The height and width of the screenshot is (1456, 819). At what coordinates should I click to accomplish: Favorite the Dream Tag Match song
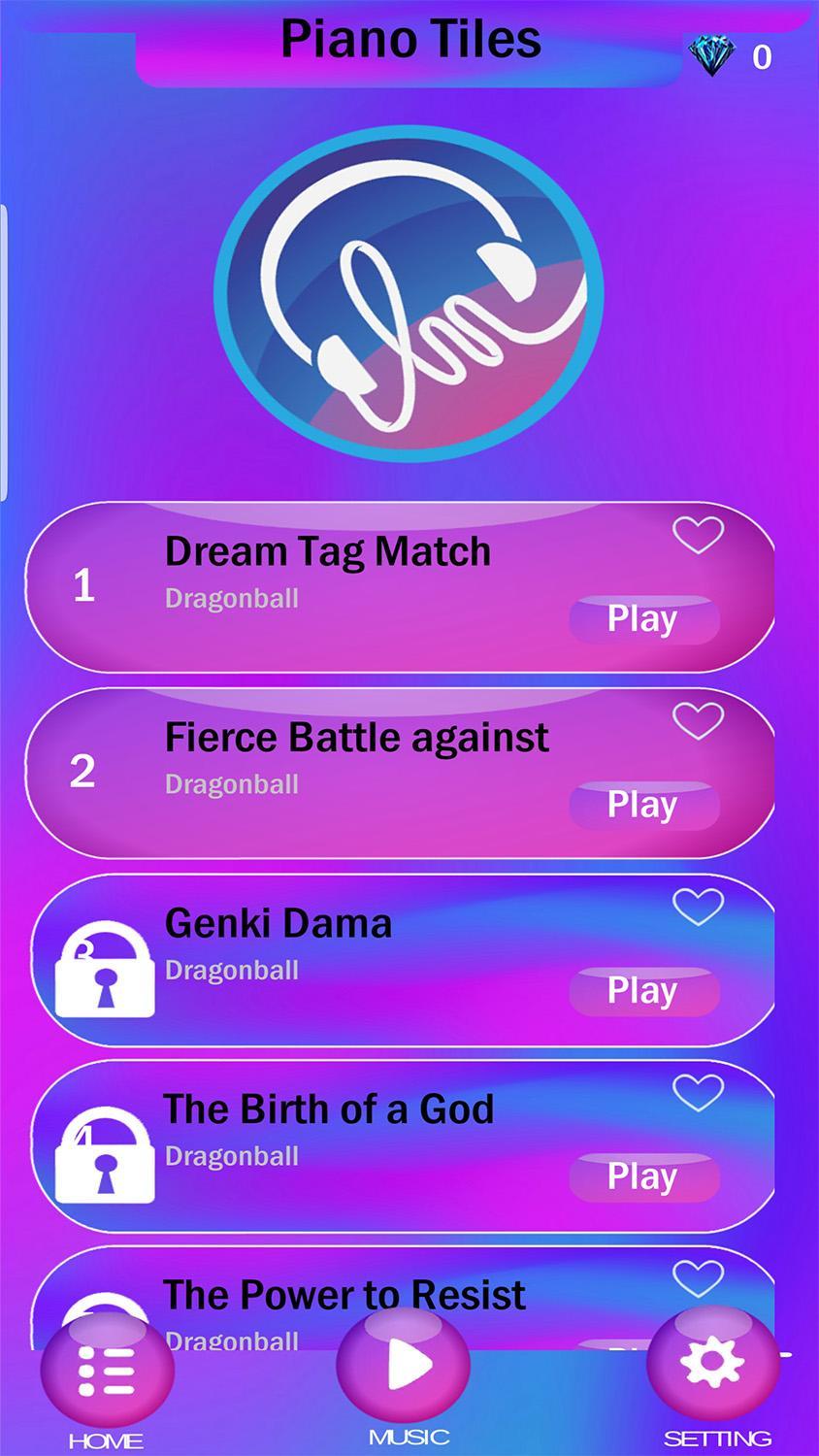click(700, 535)
